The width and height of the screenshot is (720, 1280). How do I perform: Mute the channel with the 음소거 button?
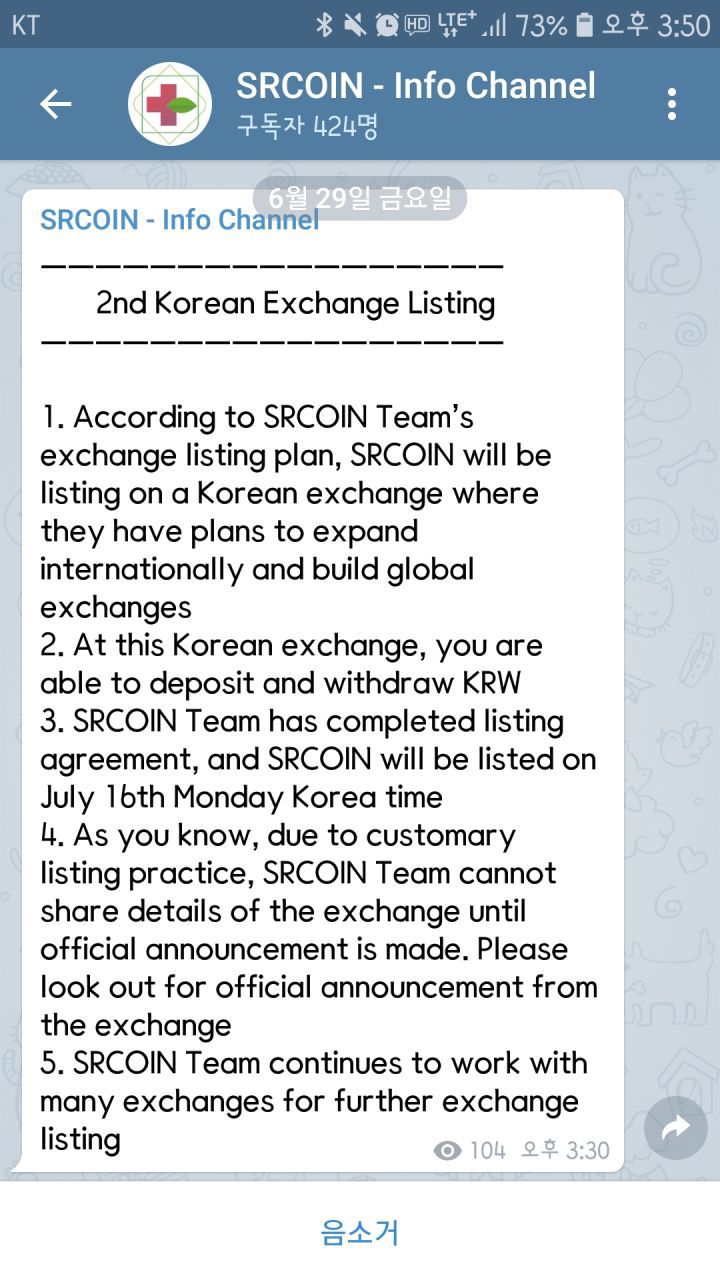pyautogui.click(x=360, y=1231)
